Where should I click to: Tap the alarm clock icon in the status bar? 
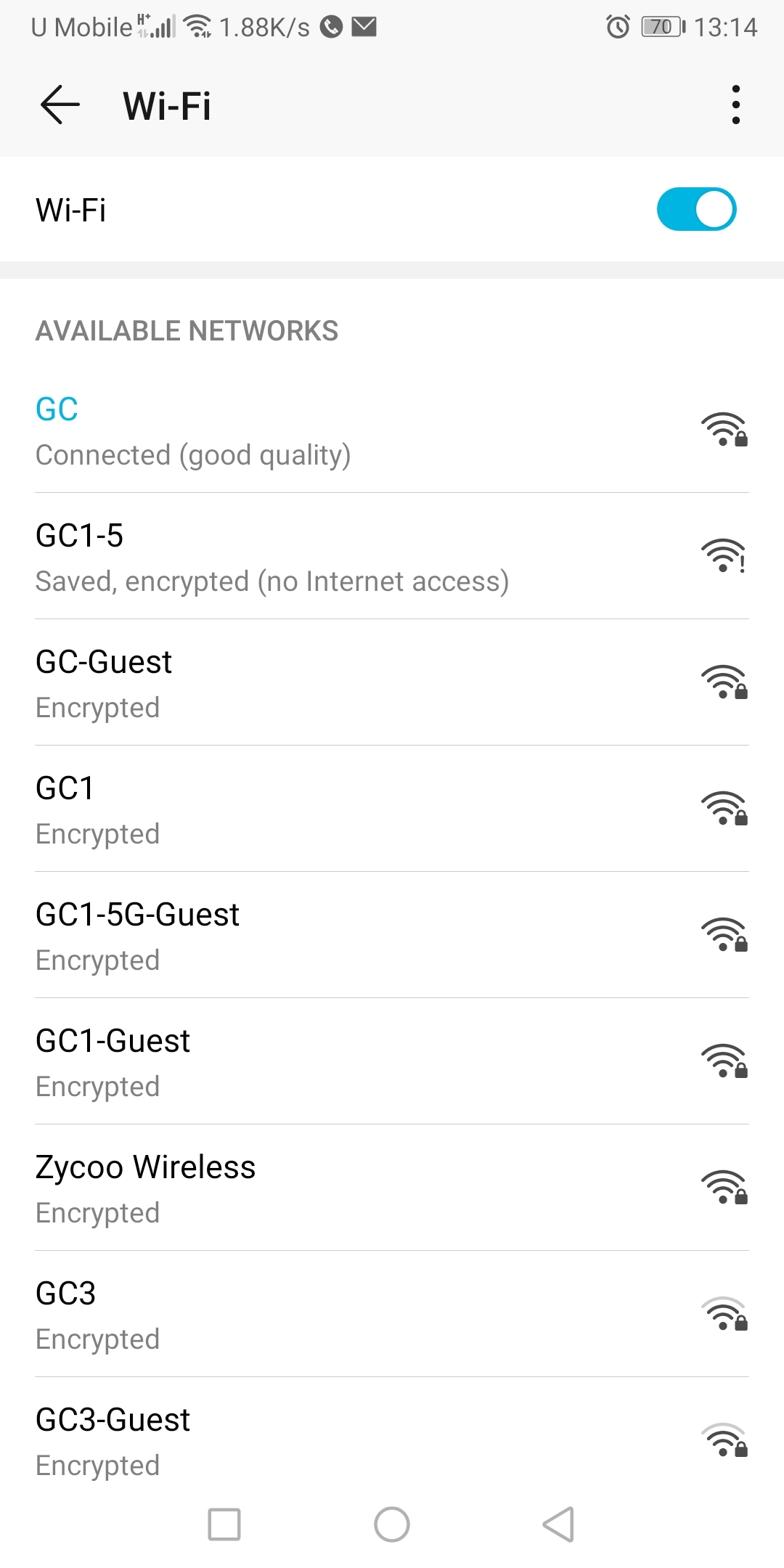click(616, 28)
